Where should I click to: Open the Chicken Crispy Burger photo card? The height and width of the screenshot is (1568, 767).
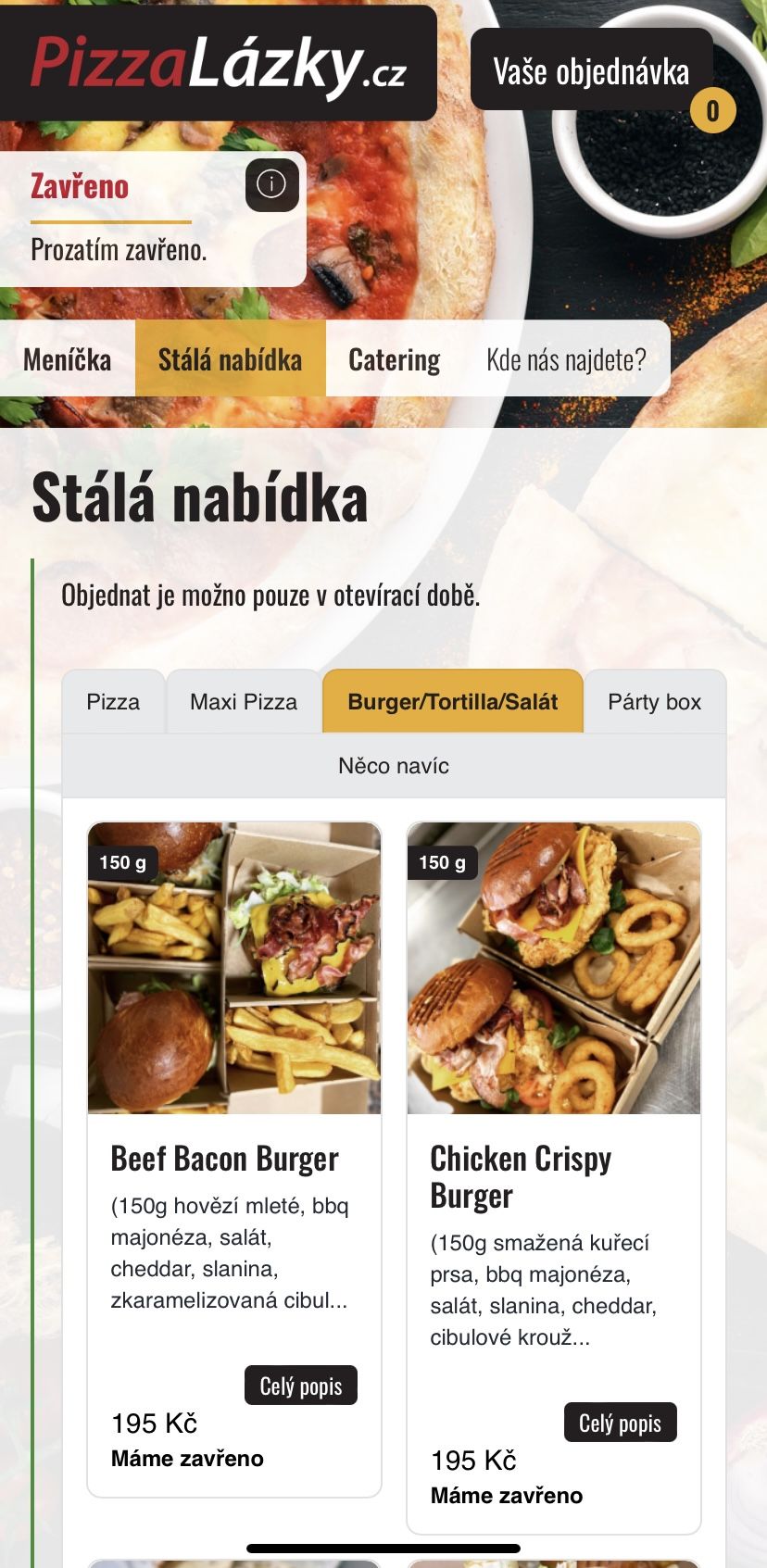(554, 968)
